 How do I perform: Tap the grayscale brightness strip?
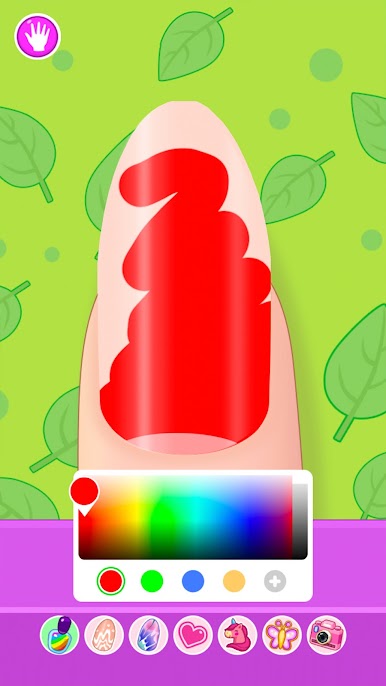tap(300, 521)
